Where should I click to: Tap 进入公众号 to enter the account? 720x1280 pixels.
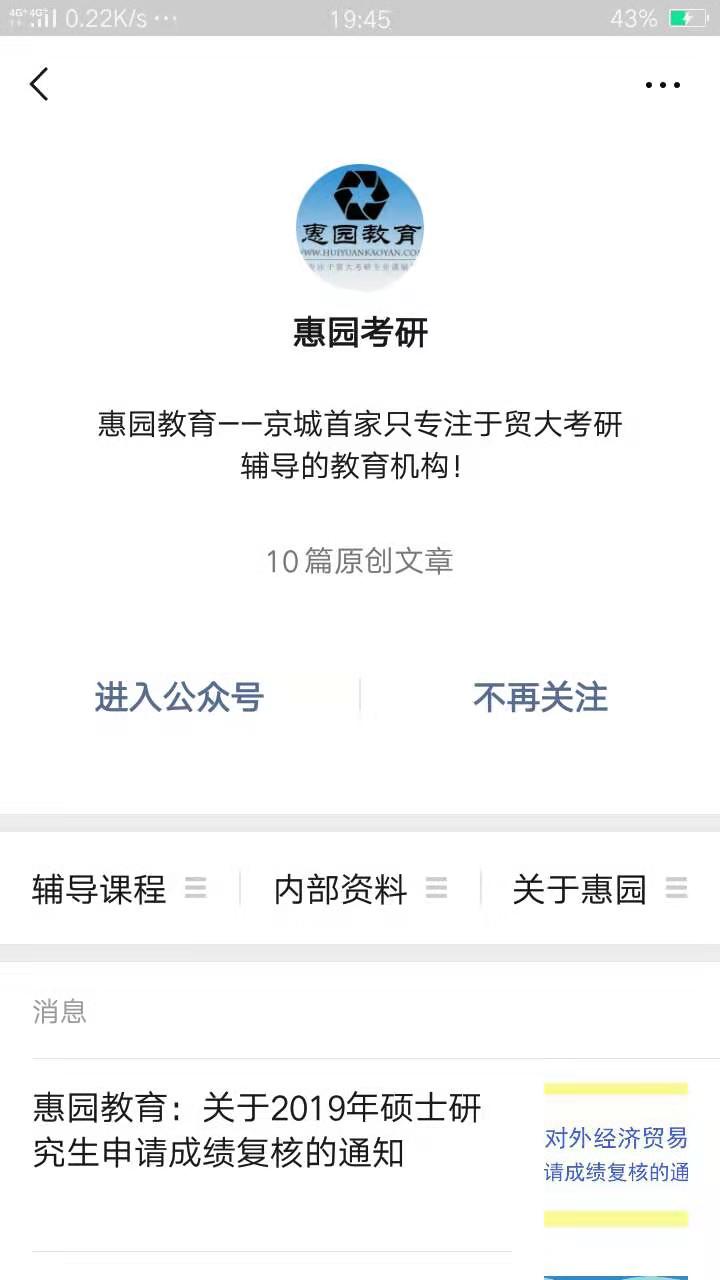click(179, 697)
